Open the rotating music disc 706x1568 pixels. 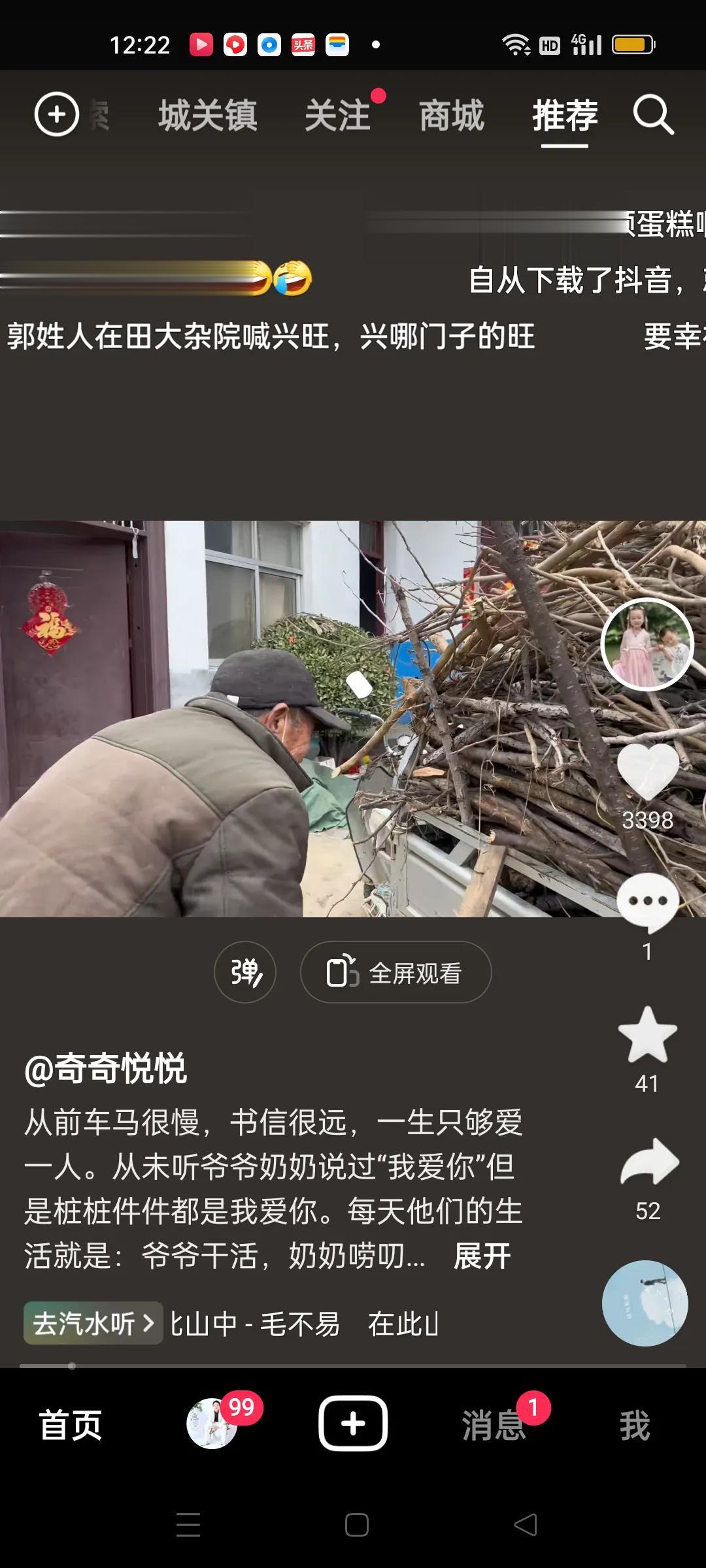tap(645, 1303)
